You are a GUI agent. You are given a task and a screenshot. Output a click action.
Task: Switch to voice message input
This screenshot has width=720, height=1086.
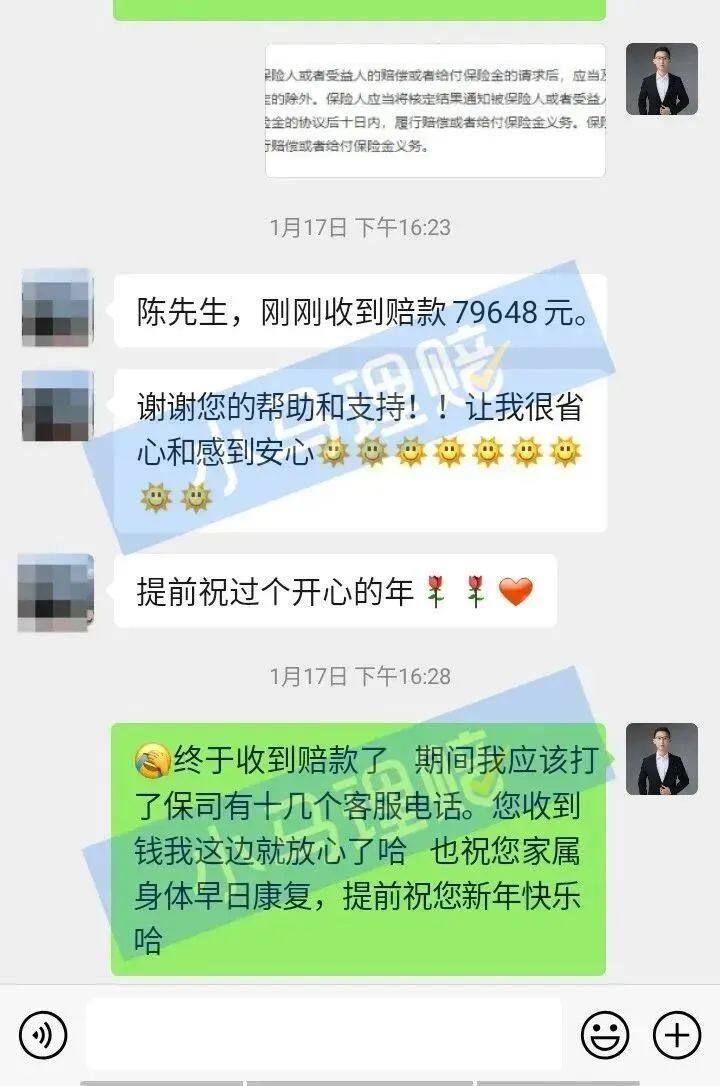[42, 1034]
